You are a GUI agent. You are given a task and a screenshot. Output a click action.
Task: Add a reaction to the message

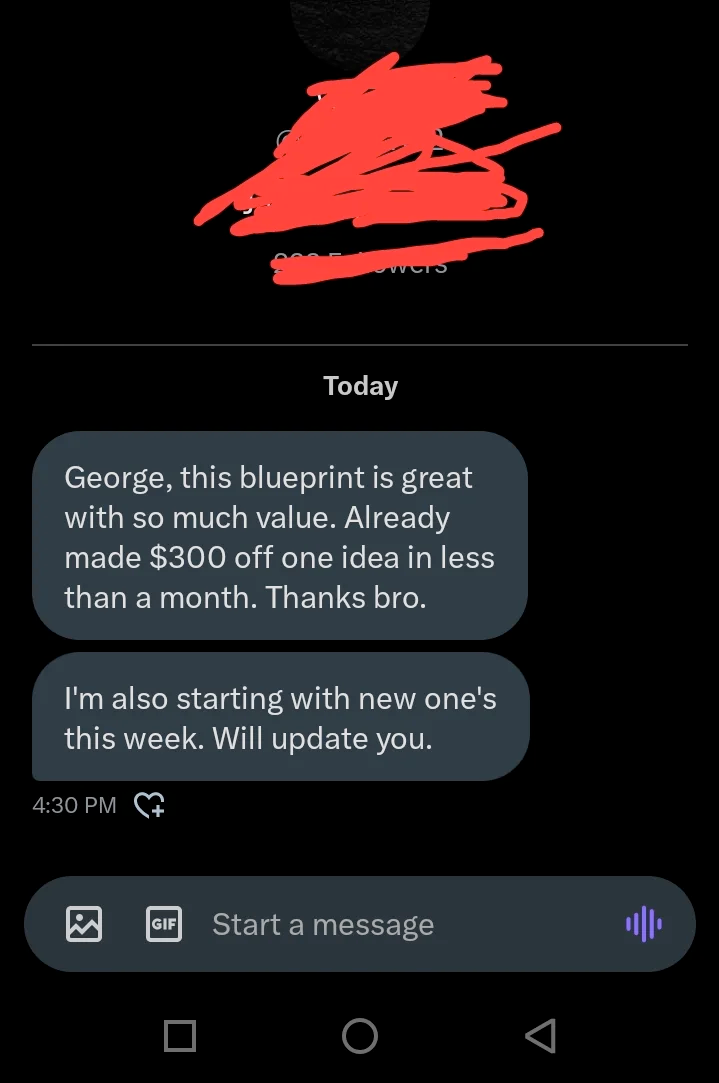click(150, 805)
